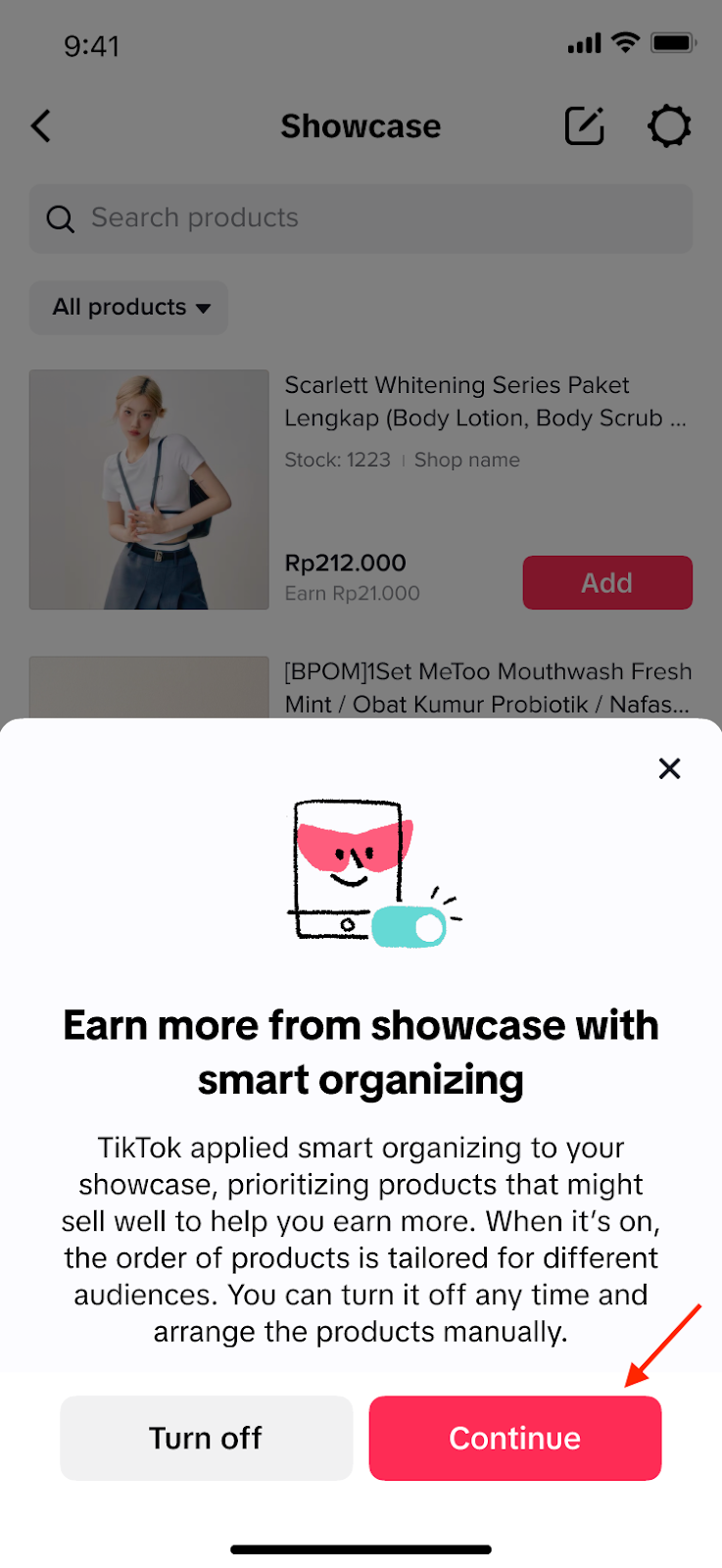Open showcase settings gear
The image size is (722, 1568).
(x=669, y=126)
